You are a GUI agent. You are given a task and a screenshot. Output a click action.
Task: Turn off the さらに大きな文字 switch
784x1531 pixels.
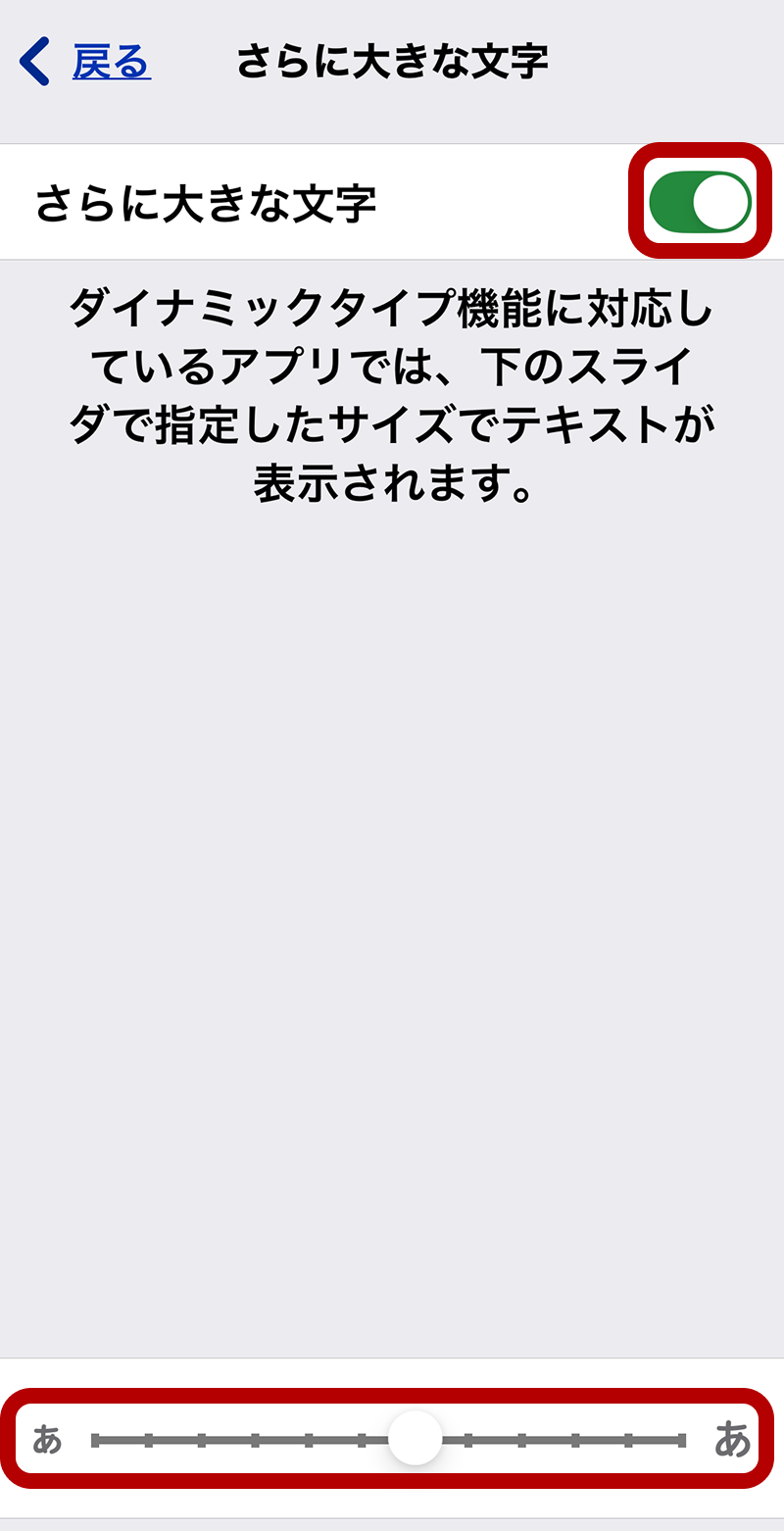[700, 202]
